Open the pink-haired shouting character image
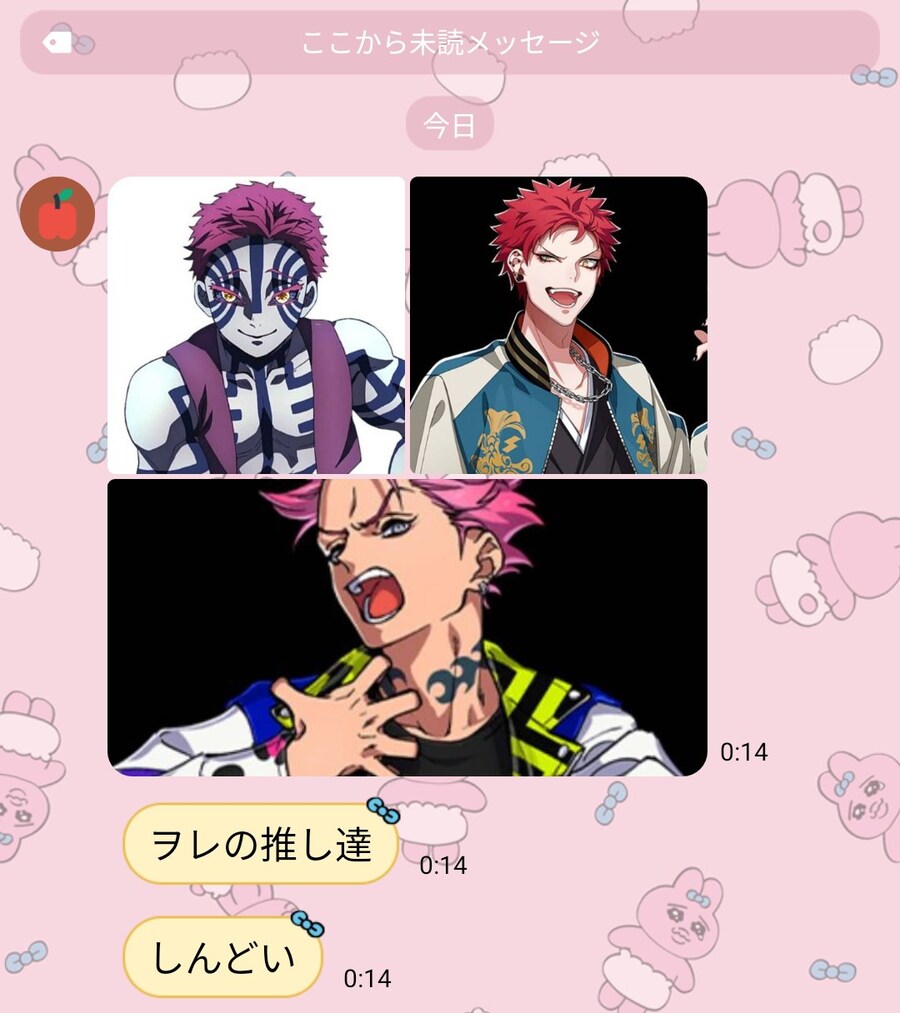 [407, 627]
